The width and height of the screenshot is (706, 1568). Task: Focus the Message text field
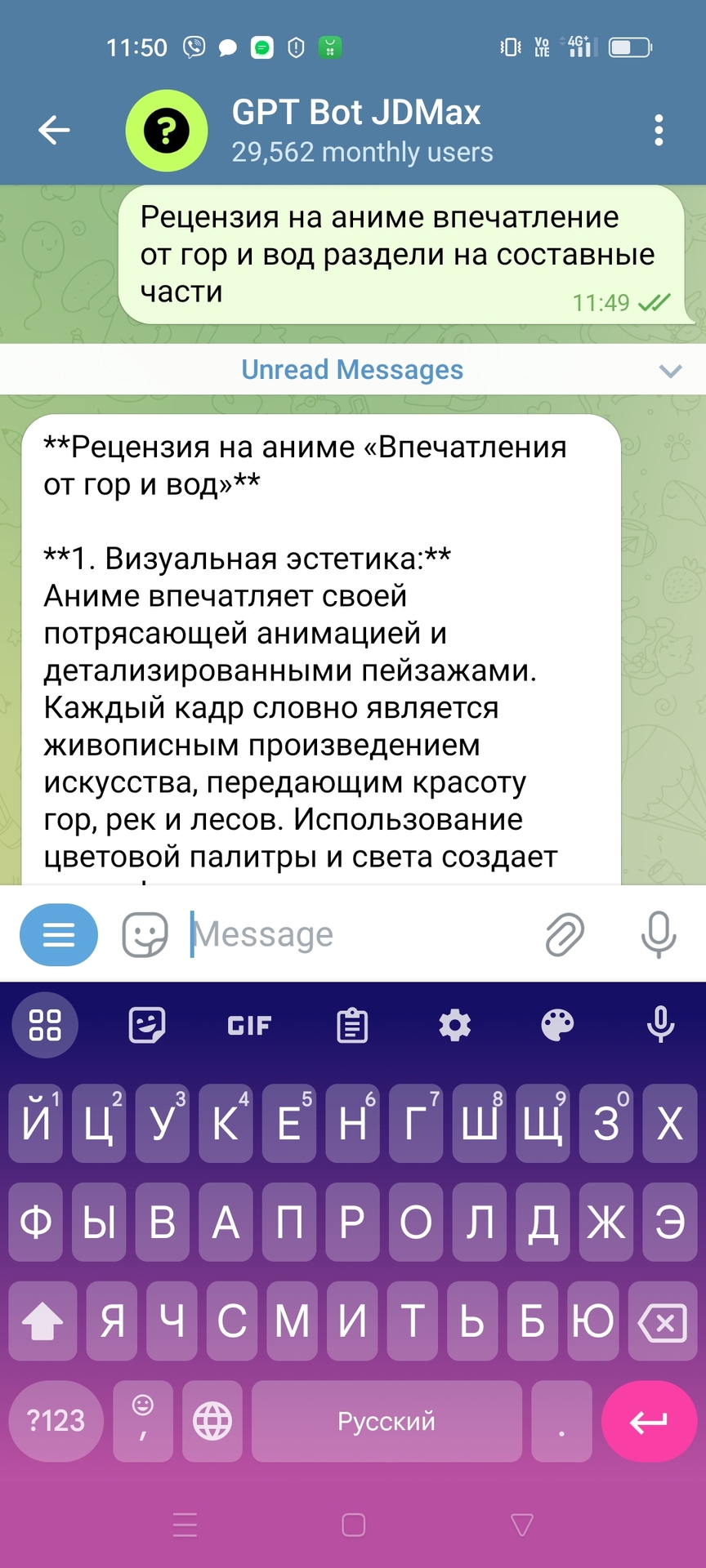pos(351,934)
